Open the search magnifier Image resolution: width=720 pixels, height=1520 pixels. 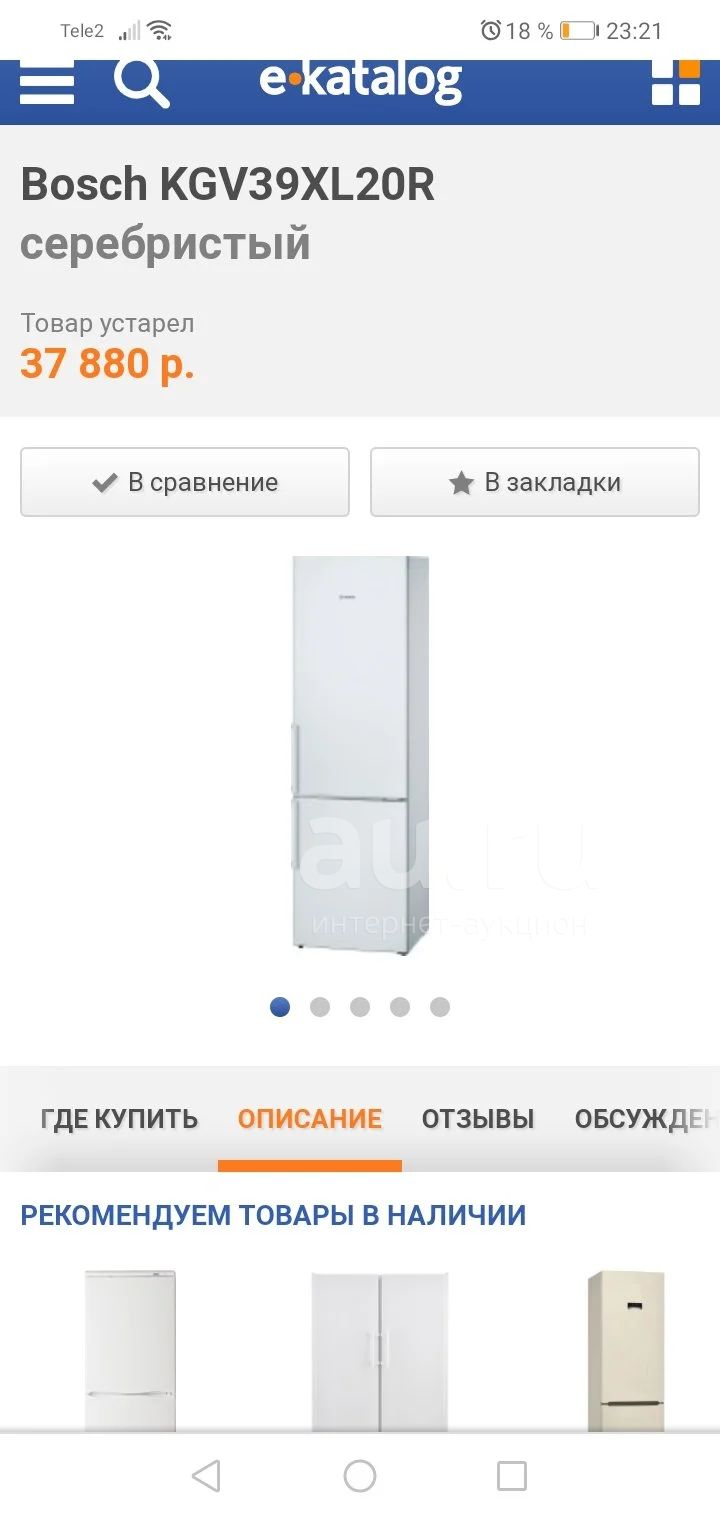[141, 82]
